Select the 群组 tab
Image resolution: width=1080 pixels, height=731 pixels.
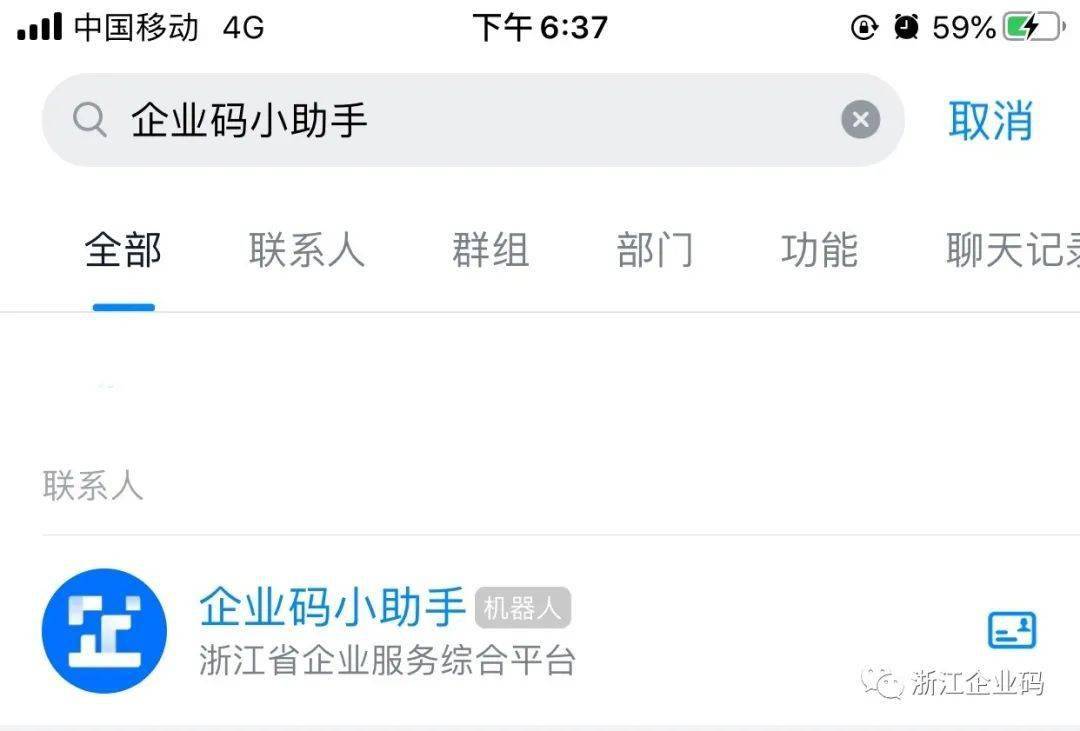tap(490, 250)
